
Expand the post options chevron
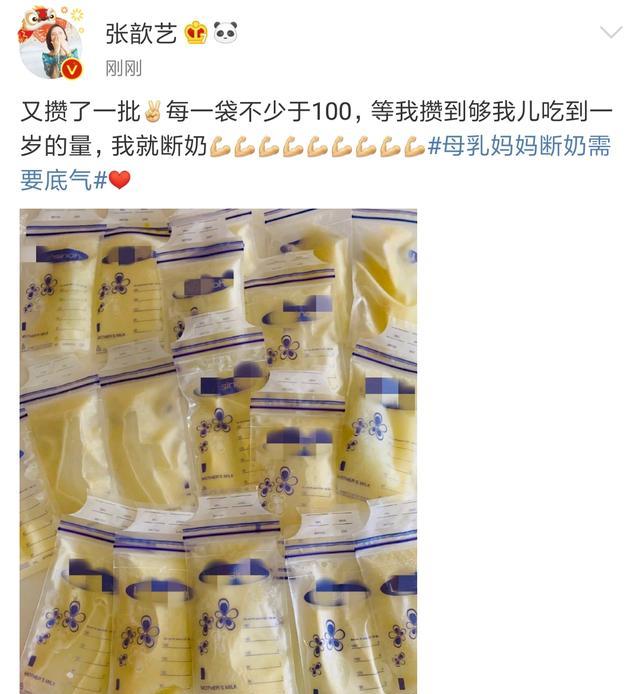[x=610, y=33]
